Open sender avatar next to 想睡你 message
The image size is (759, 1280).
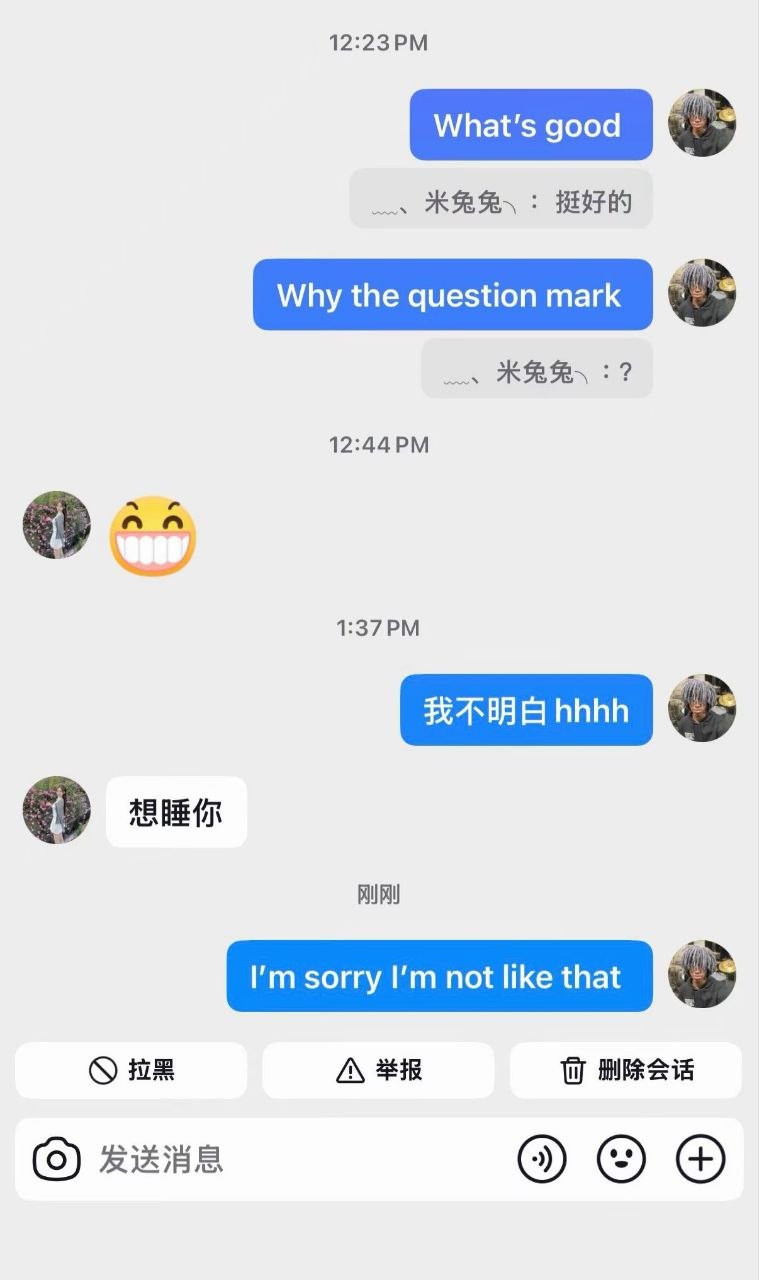pyautogui.click(x=57, y=810)
